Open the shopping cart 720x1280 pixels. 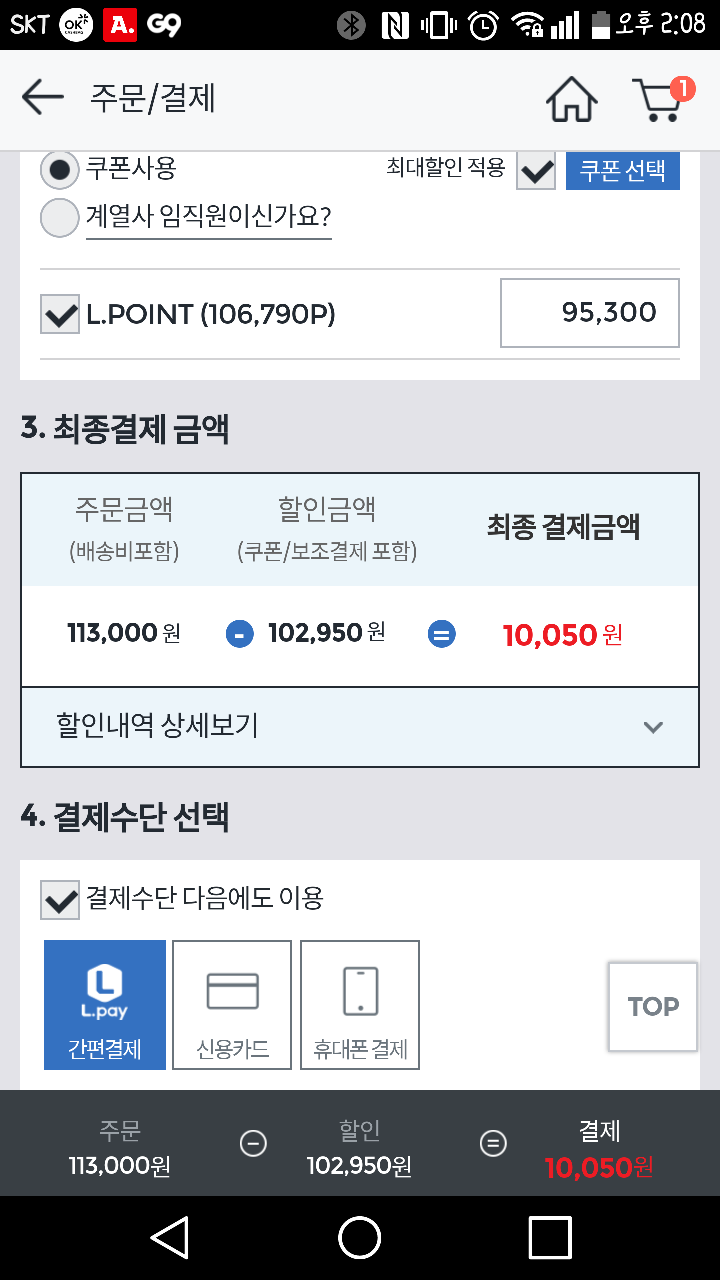pyautogui.click(x=660, y=99)
